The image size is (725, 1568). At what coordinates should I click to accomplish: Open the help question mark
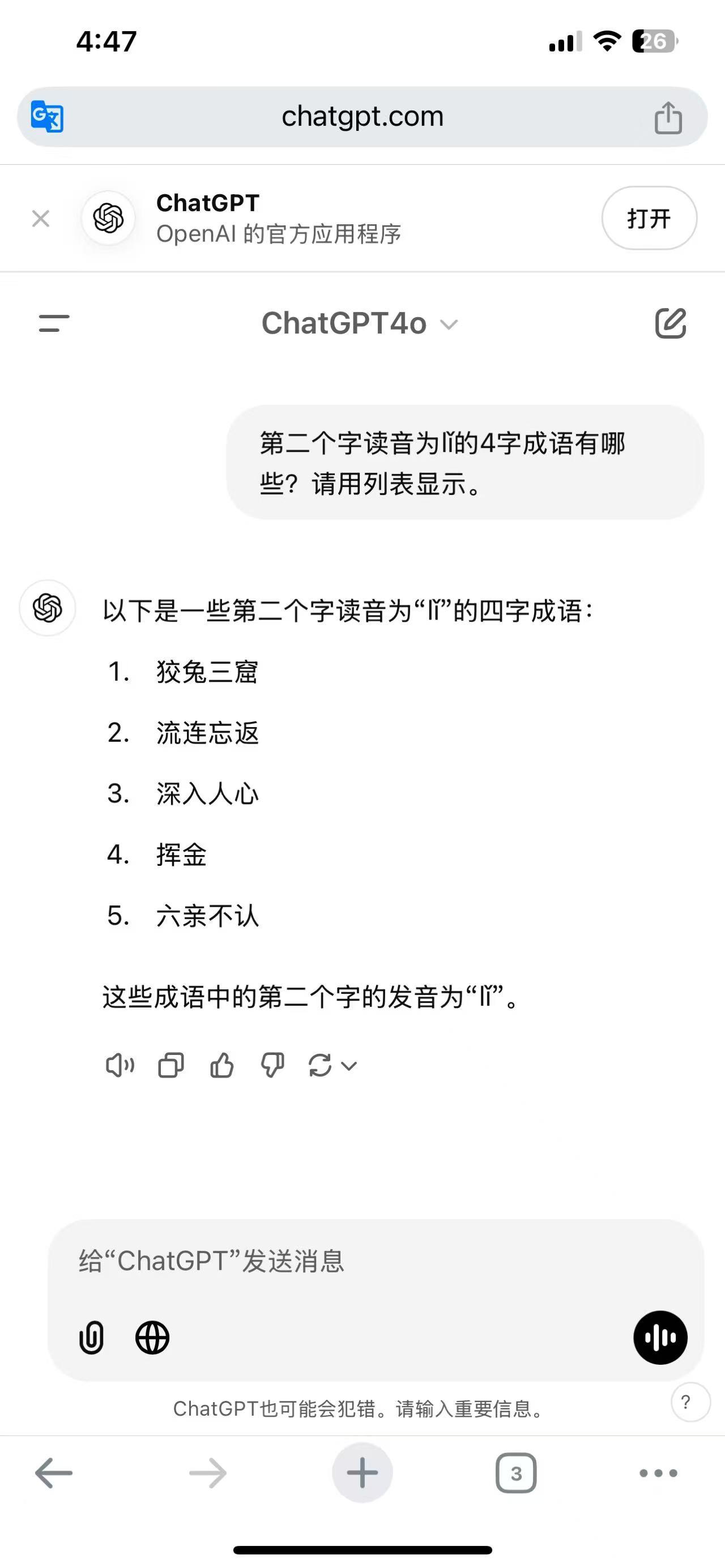(x=690, y=1402)
